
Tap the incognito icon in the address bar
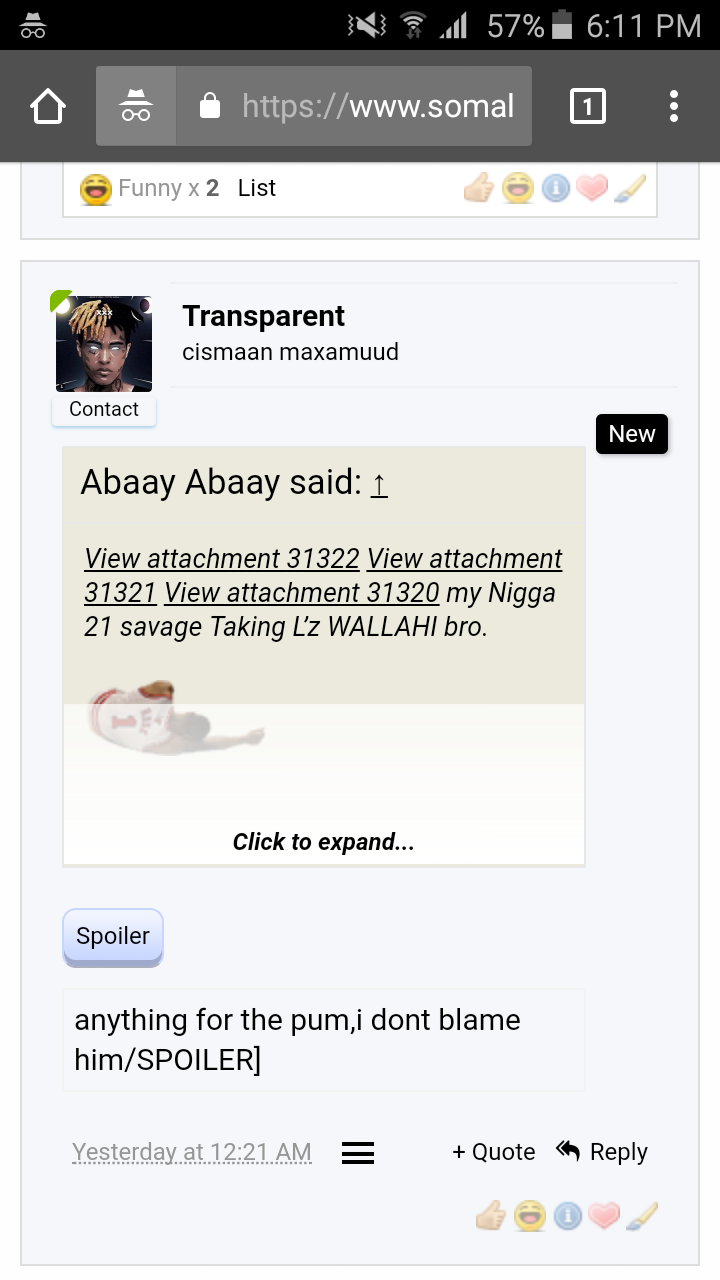click(136, 106)
